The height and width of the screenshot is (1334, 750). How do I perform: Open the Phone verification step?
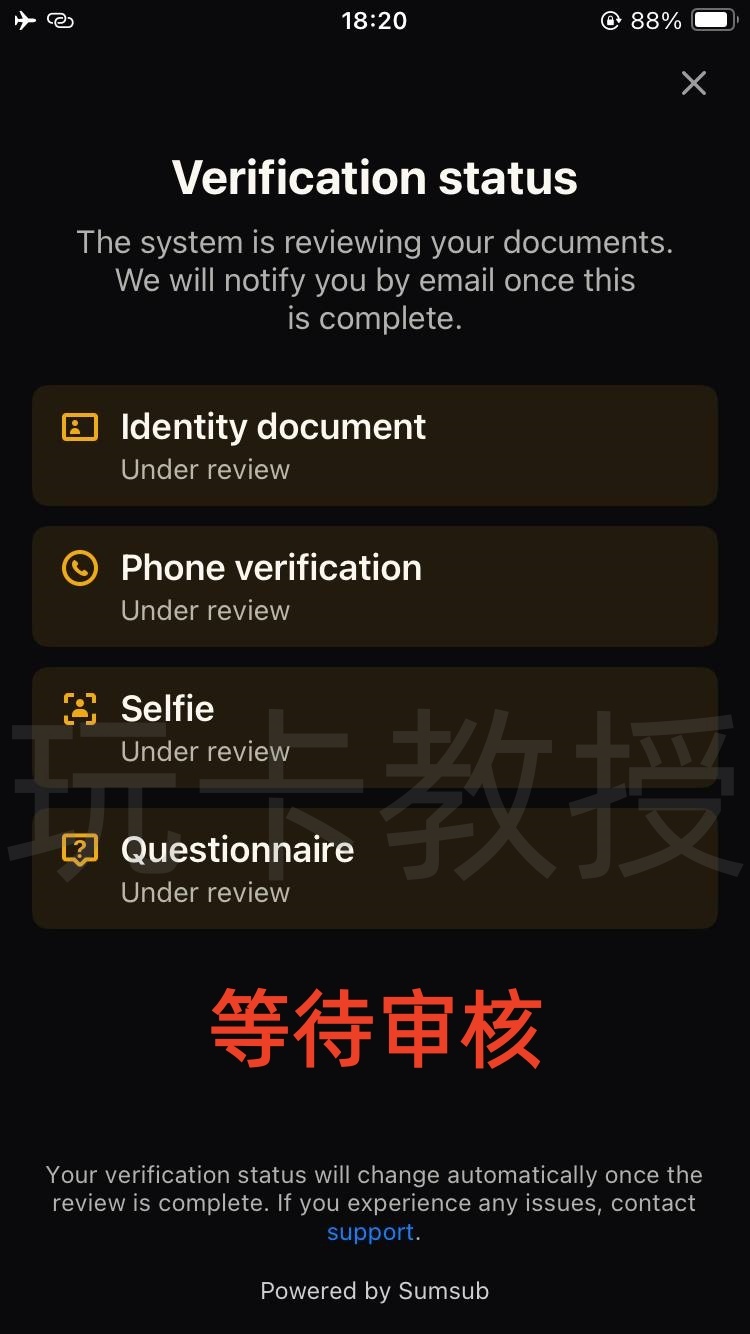point(374,586)
